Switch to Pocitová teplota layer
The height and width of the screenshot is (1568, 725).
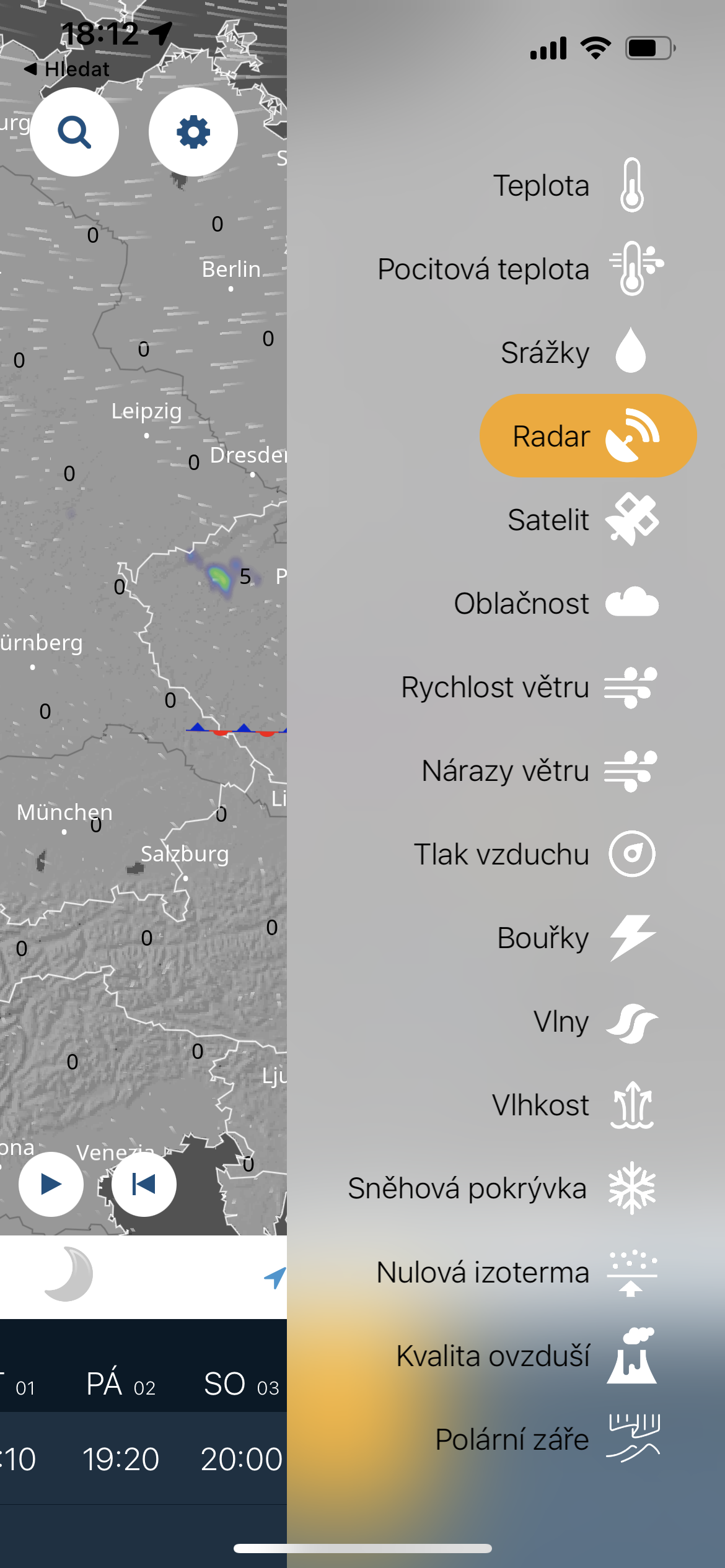[x=521, y=269]
